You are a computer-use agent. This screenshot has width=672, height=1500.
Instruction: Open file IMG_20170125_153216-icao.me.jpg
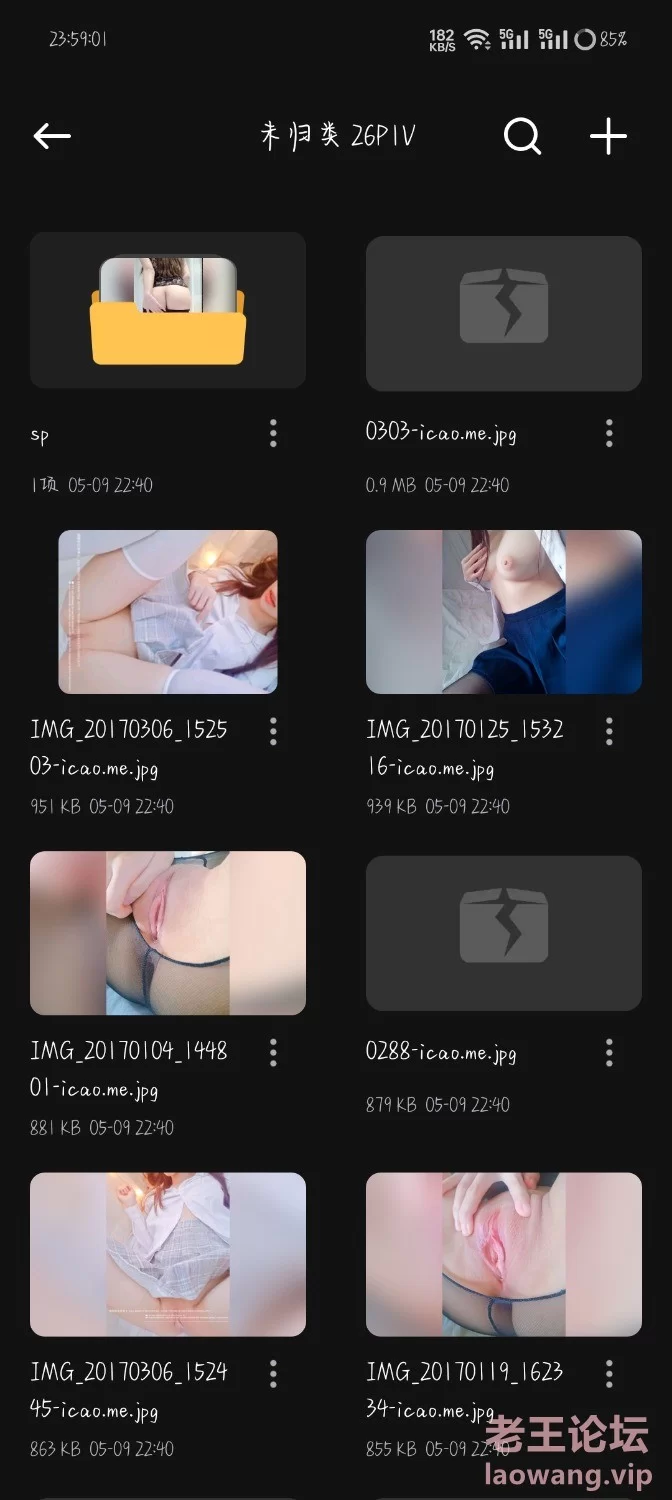(503, 612)
